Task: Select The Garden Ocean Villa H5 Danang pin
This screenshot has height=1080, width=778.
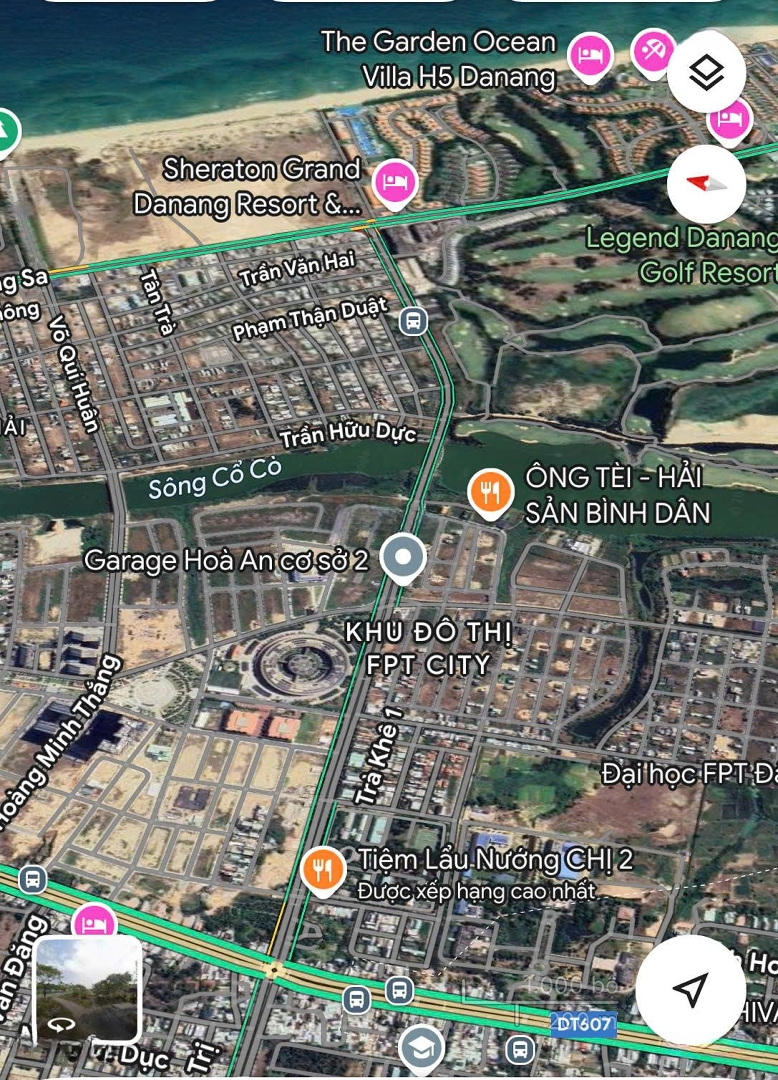Action: (x=590, y=55)
